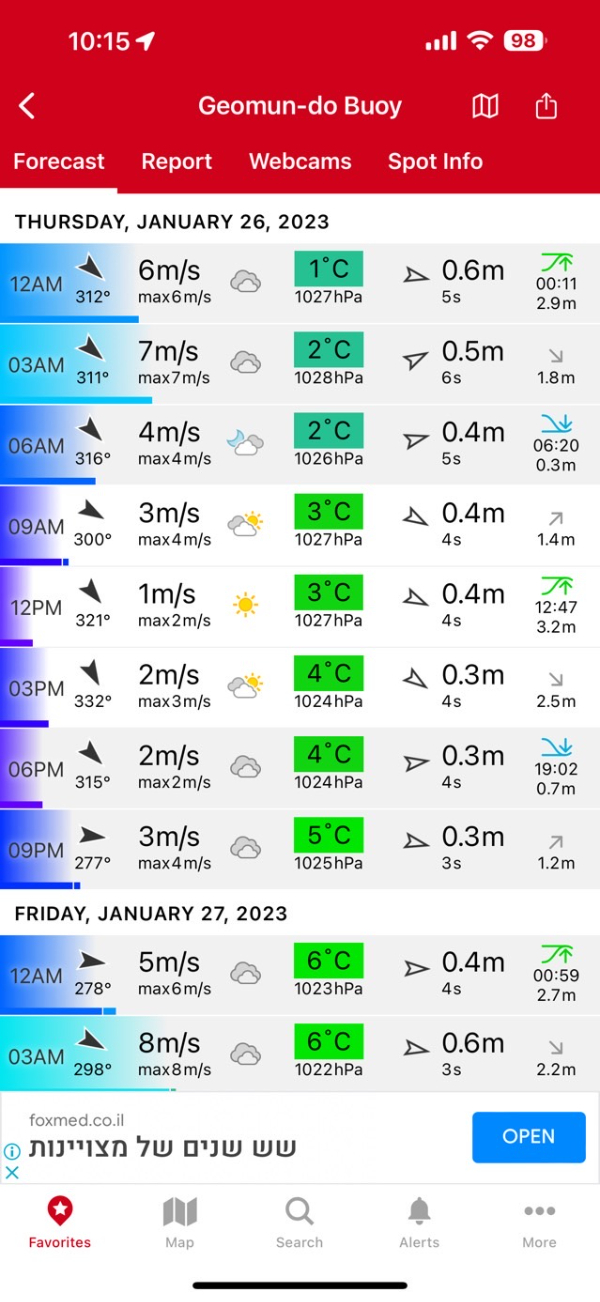Open the Alerts tab

coord(419,1223)
